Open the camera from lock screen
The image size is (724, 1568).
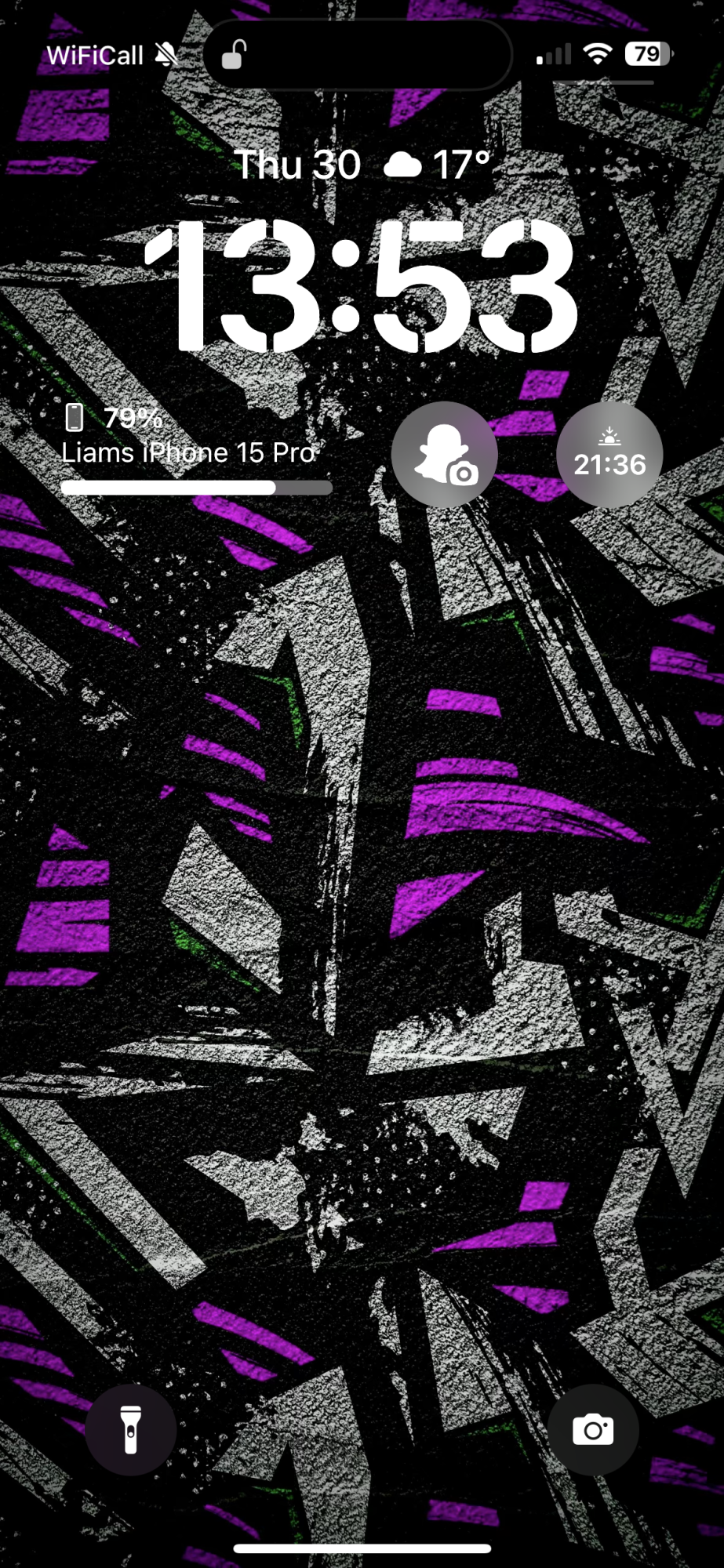click(593, 1429)
